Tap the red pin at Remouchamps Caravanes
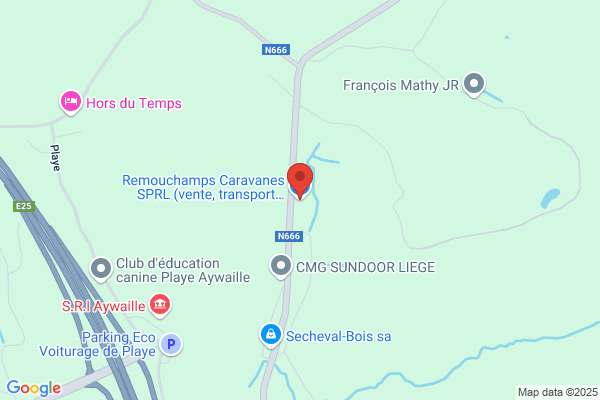 [x=300, y=181]
